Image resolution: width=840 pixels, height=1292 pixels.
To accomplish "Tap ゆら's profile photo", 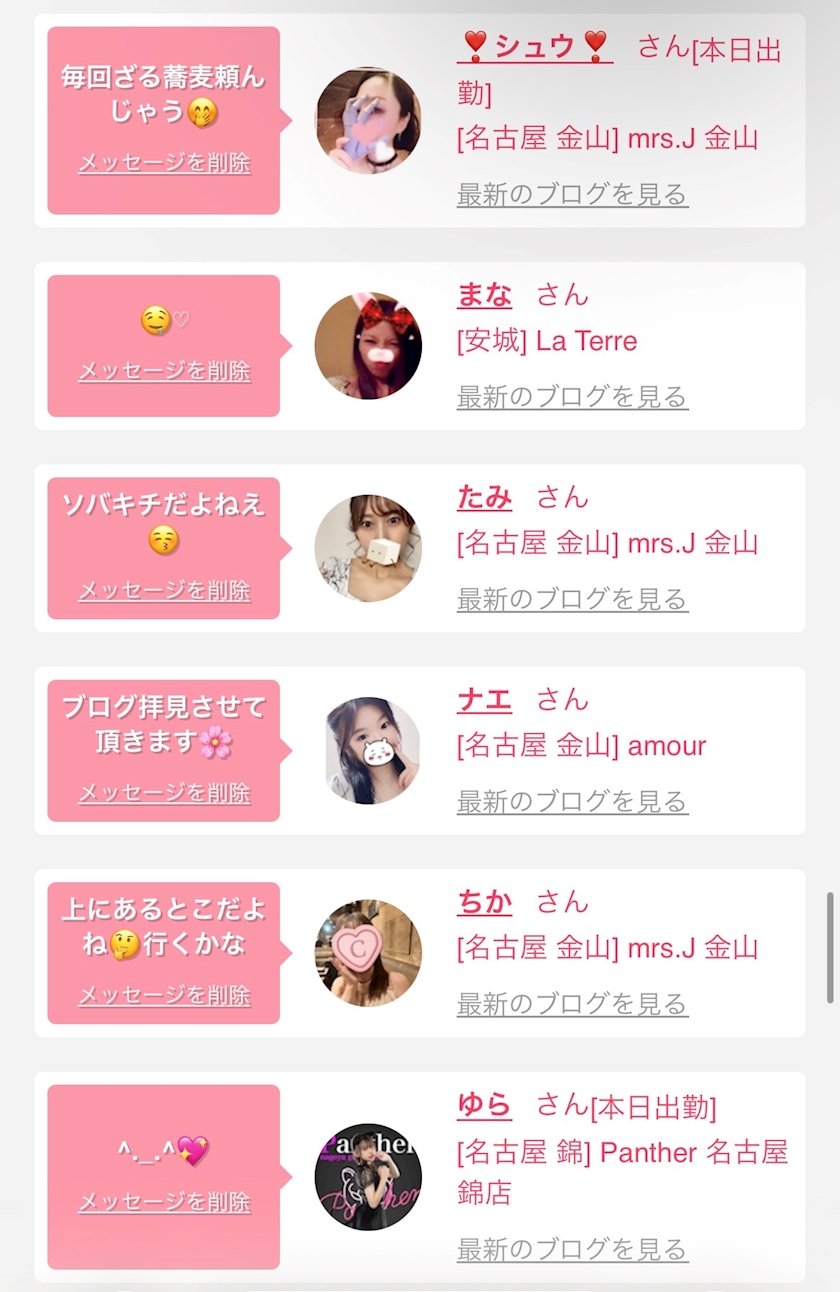I will [368, 1177].
